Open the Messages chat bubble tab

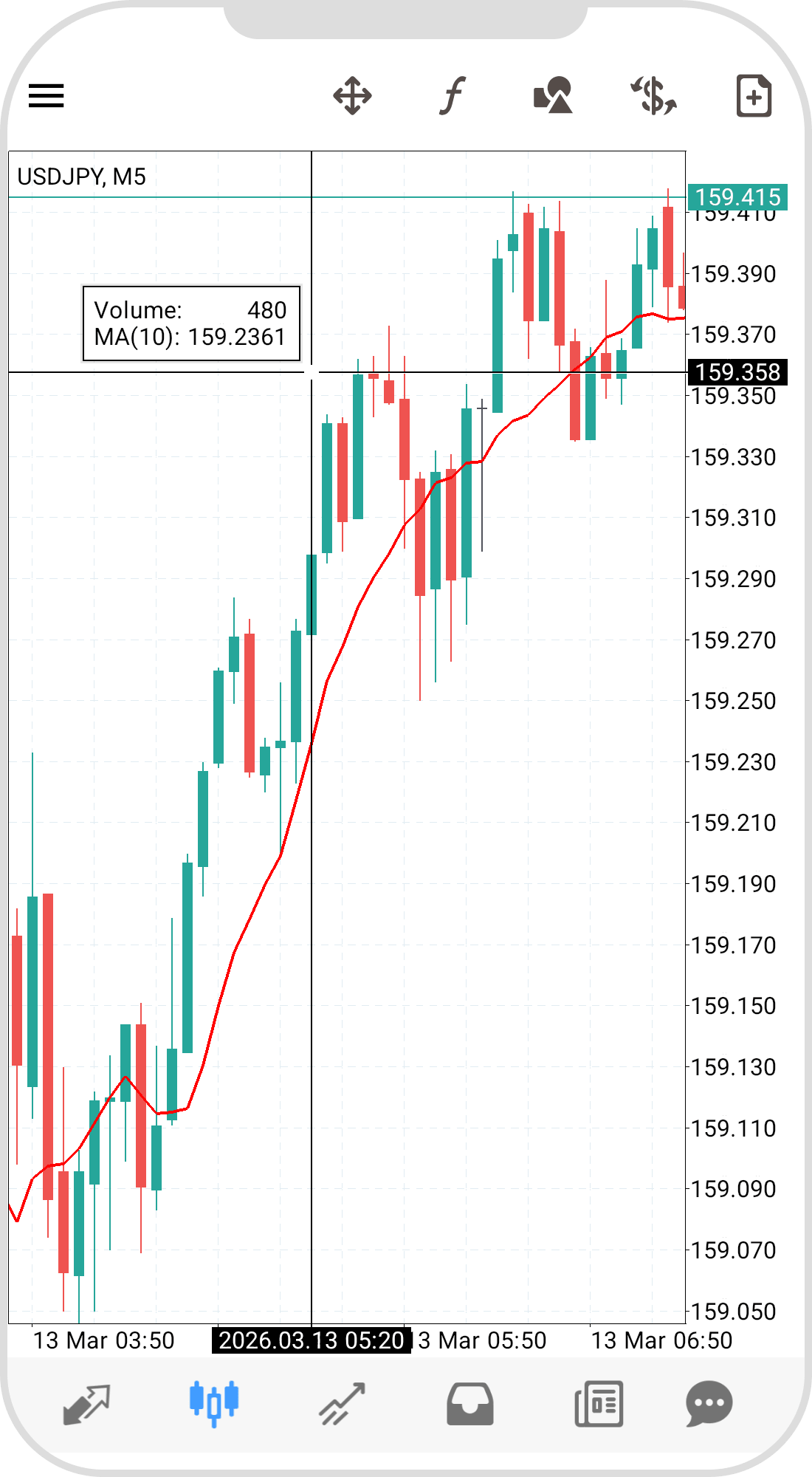pos(709,1403)
